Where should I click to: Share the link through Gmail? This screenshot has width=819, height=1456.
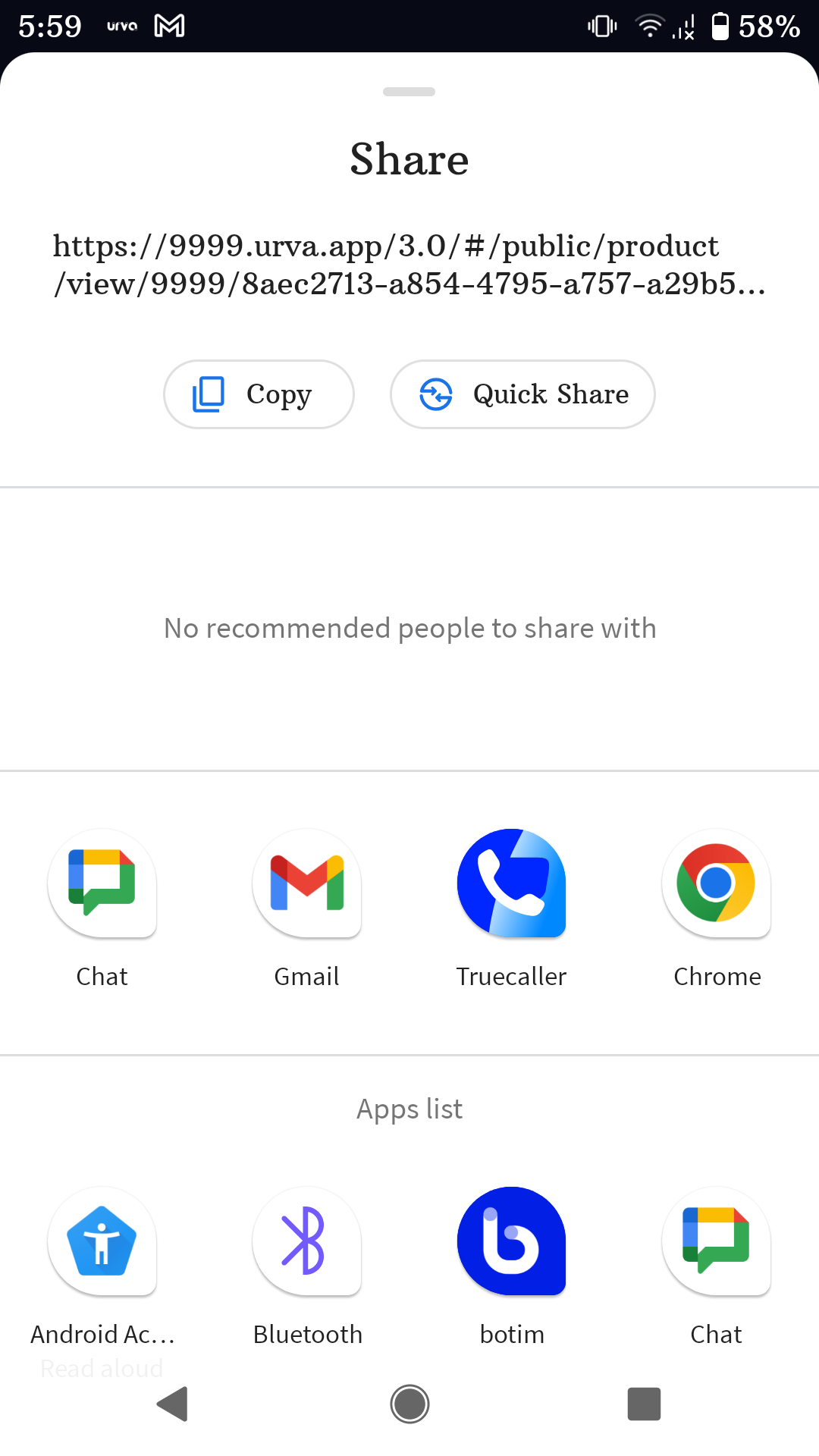tap(307, 884)
